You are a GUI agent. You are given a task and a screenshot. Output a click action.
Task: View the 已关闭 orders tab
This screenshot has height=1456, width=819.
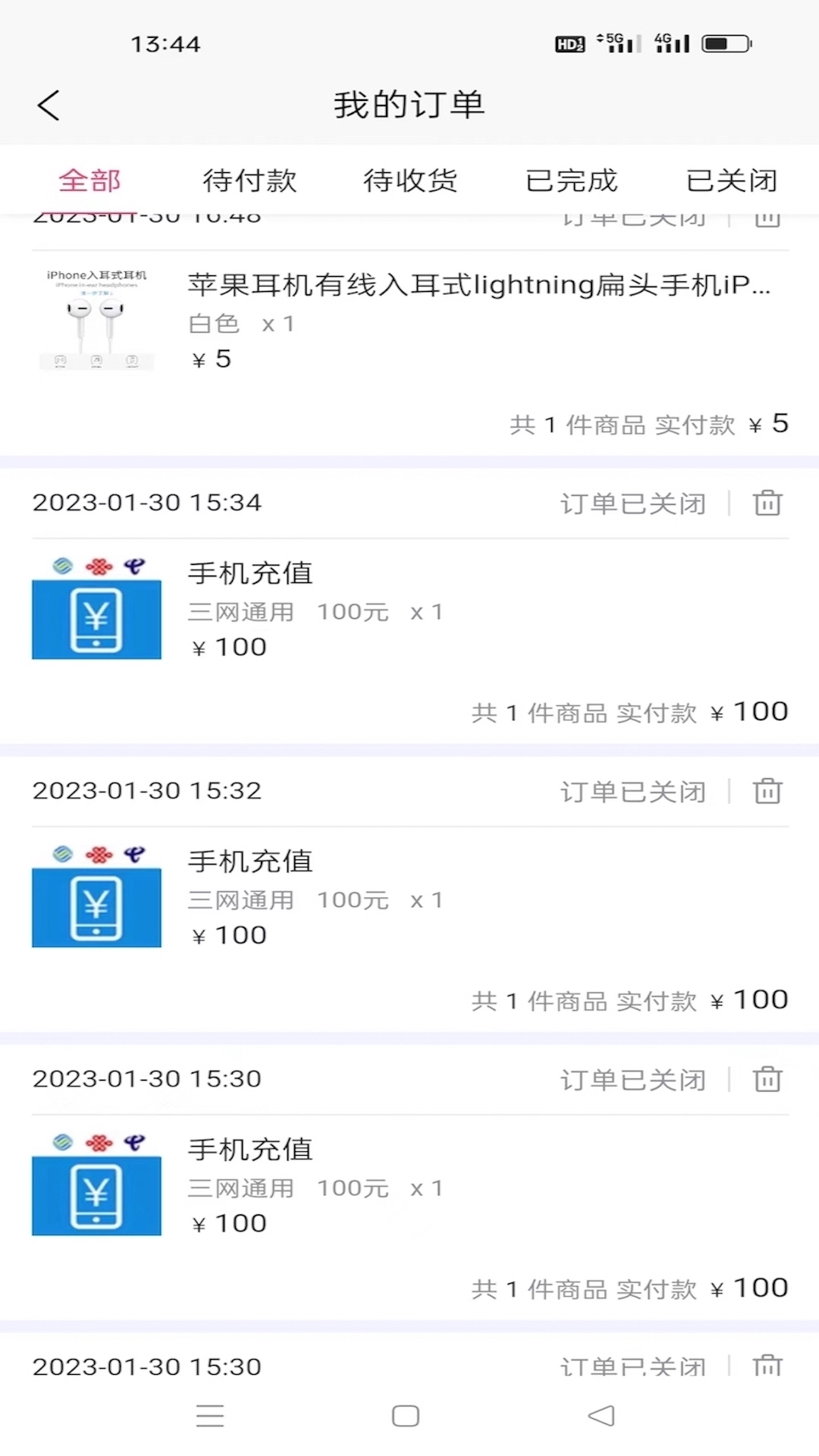coord(731,180)
